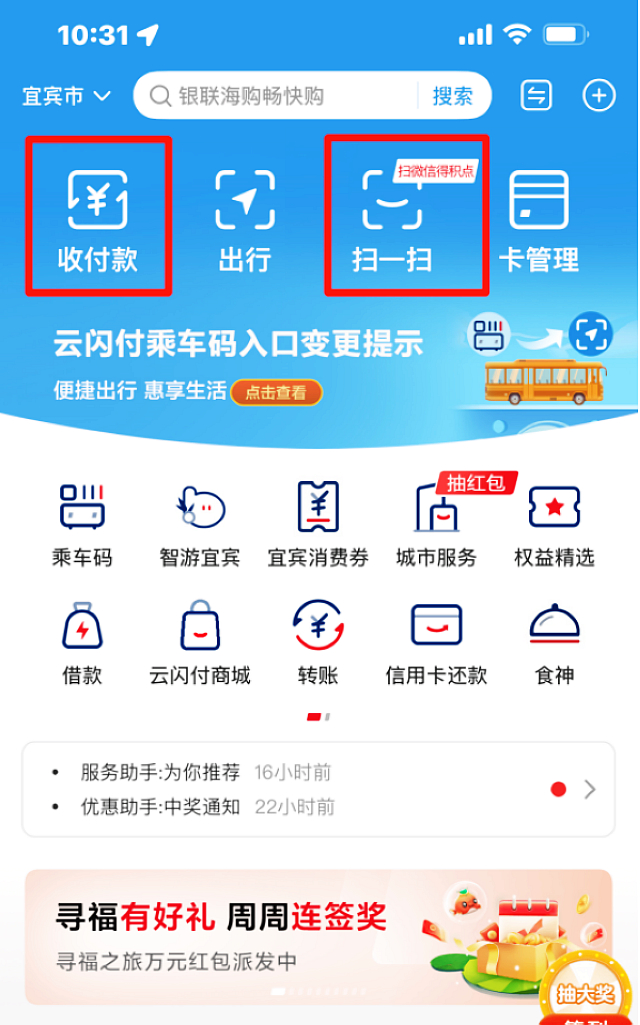Launch 扫一扫 scanner
640x1025 pixels.
[393, 218]
